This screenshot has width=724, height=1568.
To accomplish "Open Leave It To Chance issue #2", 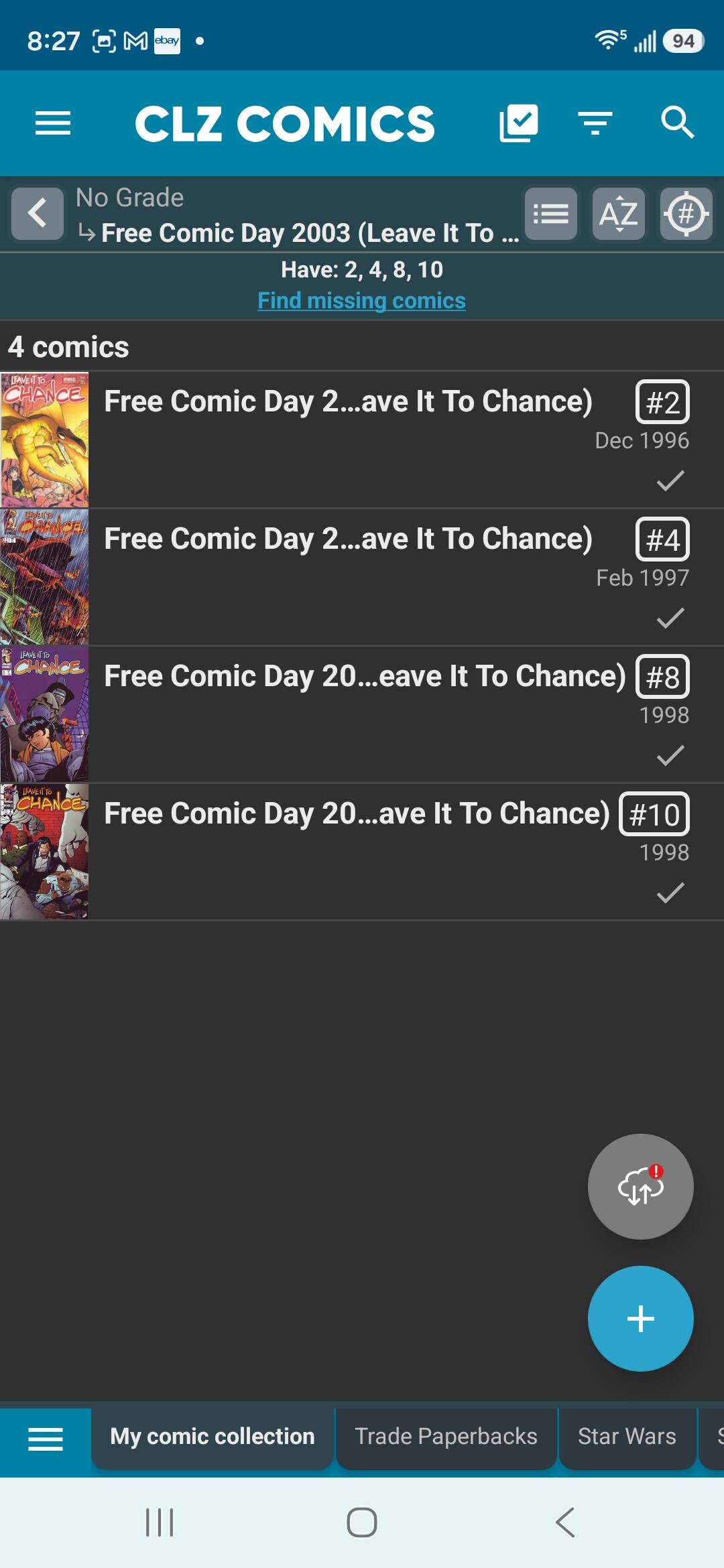I will [x=362, y=440].
